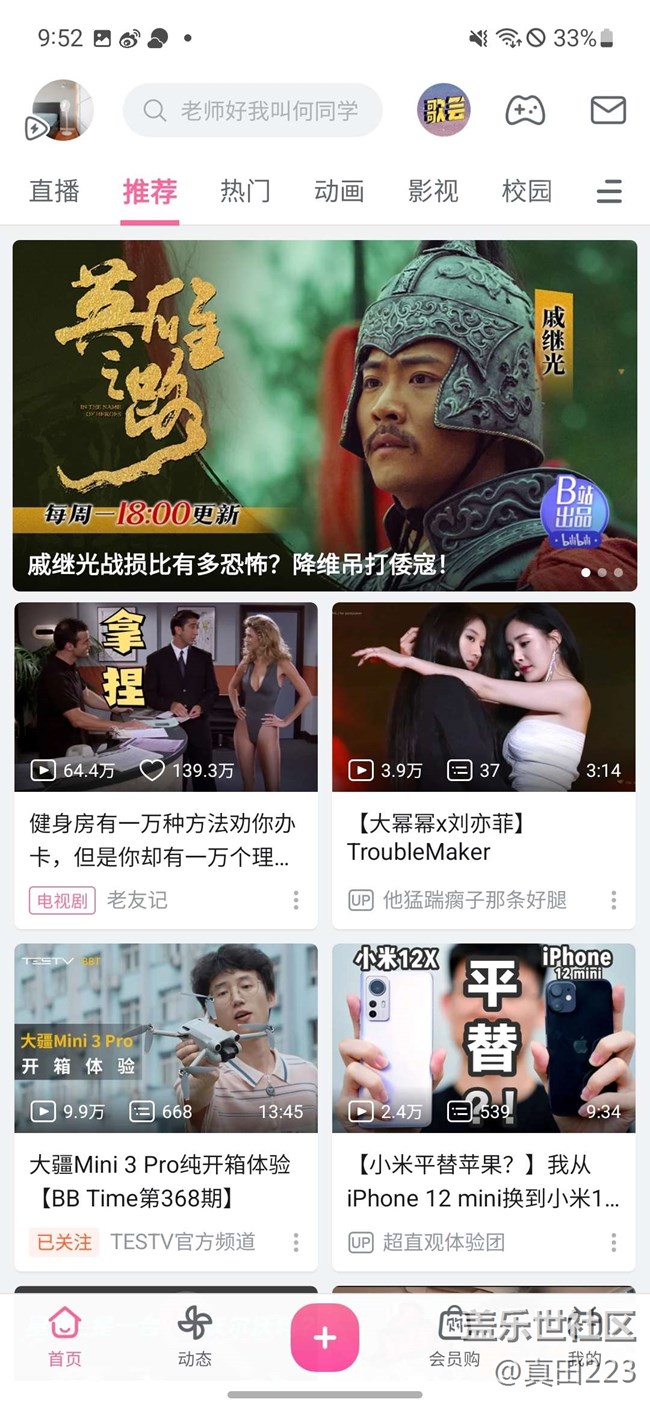Go to the 动态 tab
Viewport: 650px width, 1408px height.
click(195, 1337)
